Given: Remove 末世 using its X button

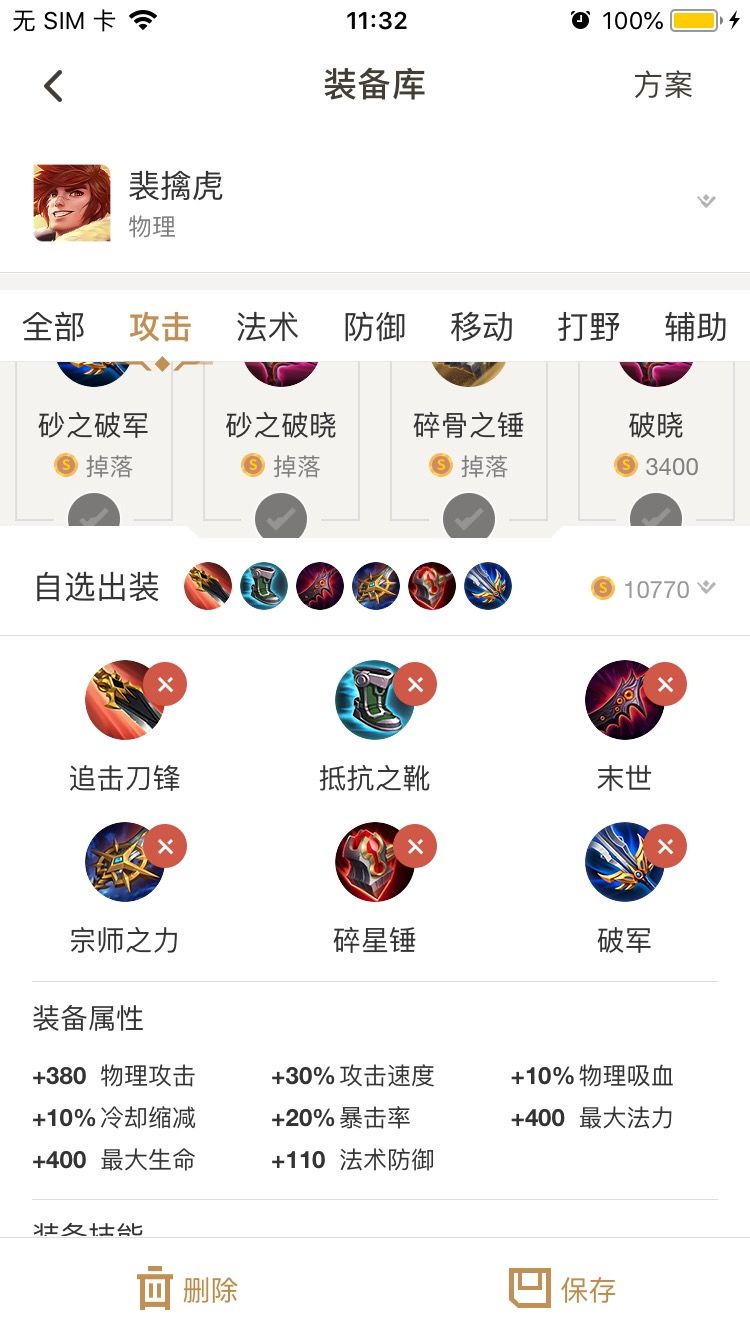Looking at the screenshot, I should 665,684.
